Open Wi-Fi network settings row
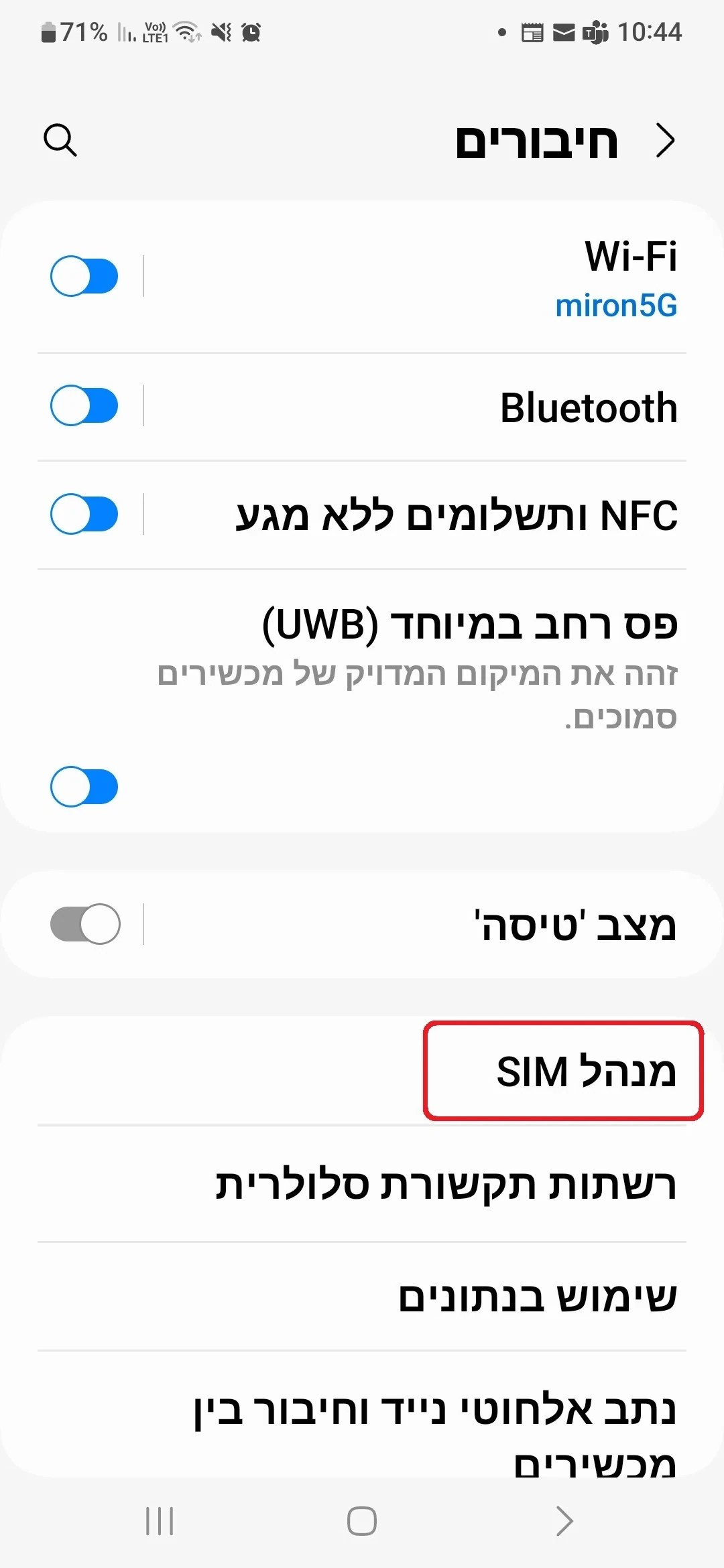Screen dimensions: 724x1568 tap(416, 276)
